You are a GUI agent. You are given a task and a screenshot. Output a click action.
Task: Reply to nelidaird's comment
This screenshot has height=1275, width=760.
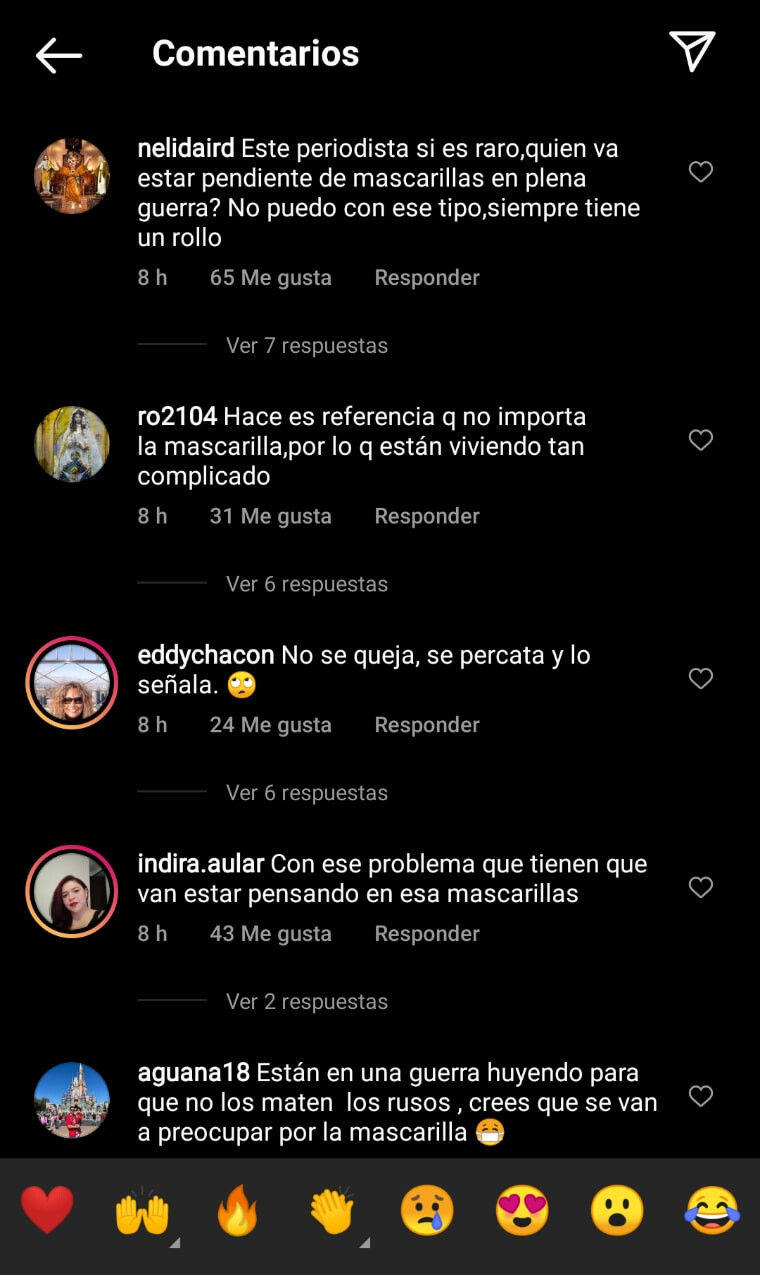point(427,278)
